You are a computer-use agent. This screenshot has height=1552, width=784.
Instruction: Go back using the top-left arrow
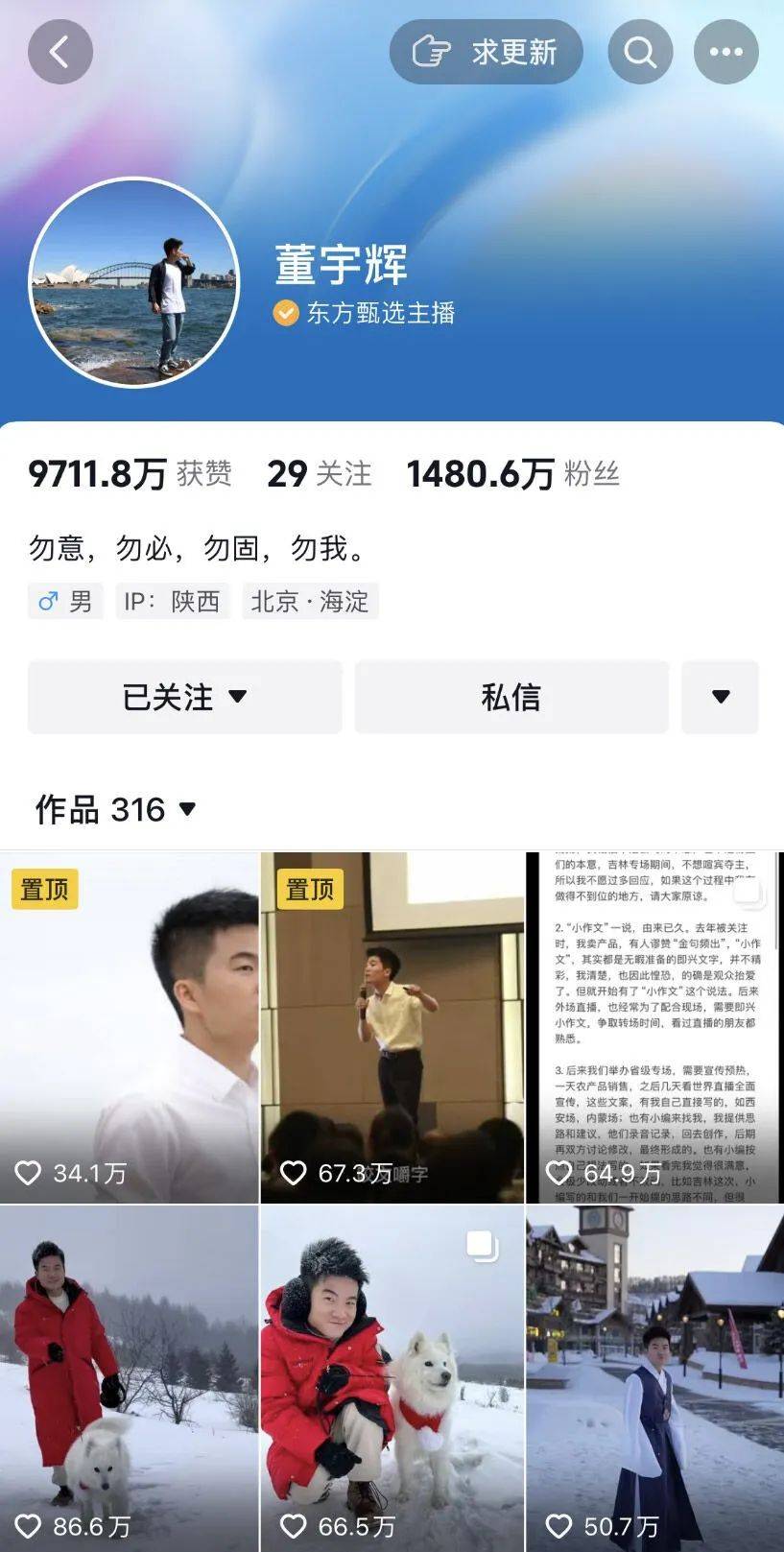(59, 52)
